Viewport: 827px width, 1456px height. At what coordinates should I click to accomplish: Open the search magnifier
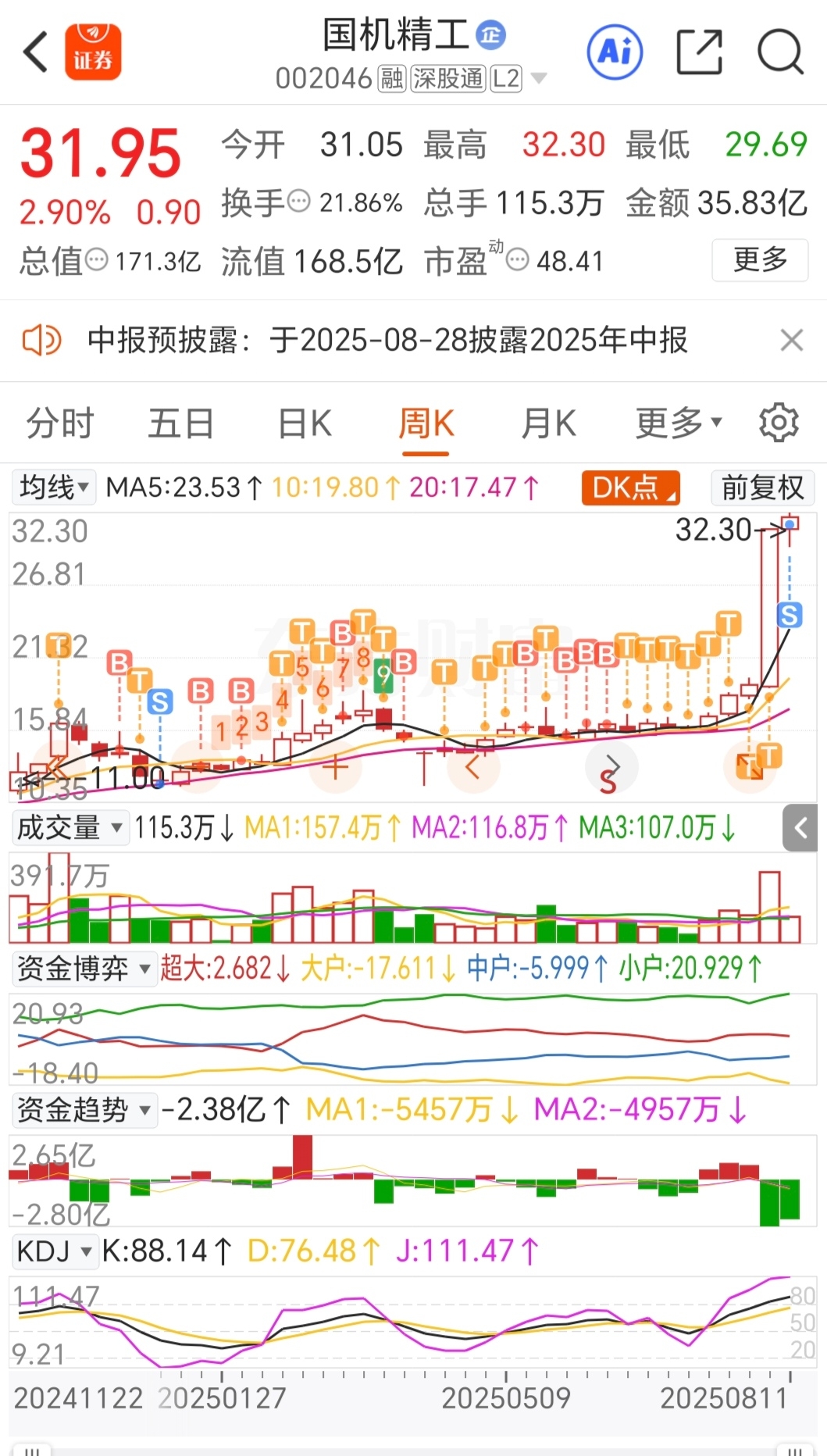click(780, 52)
